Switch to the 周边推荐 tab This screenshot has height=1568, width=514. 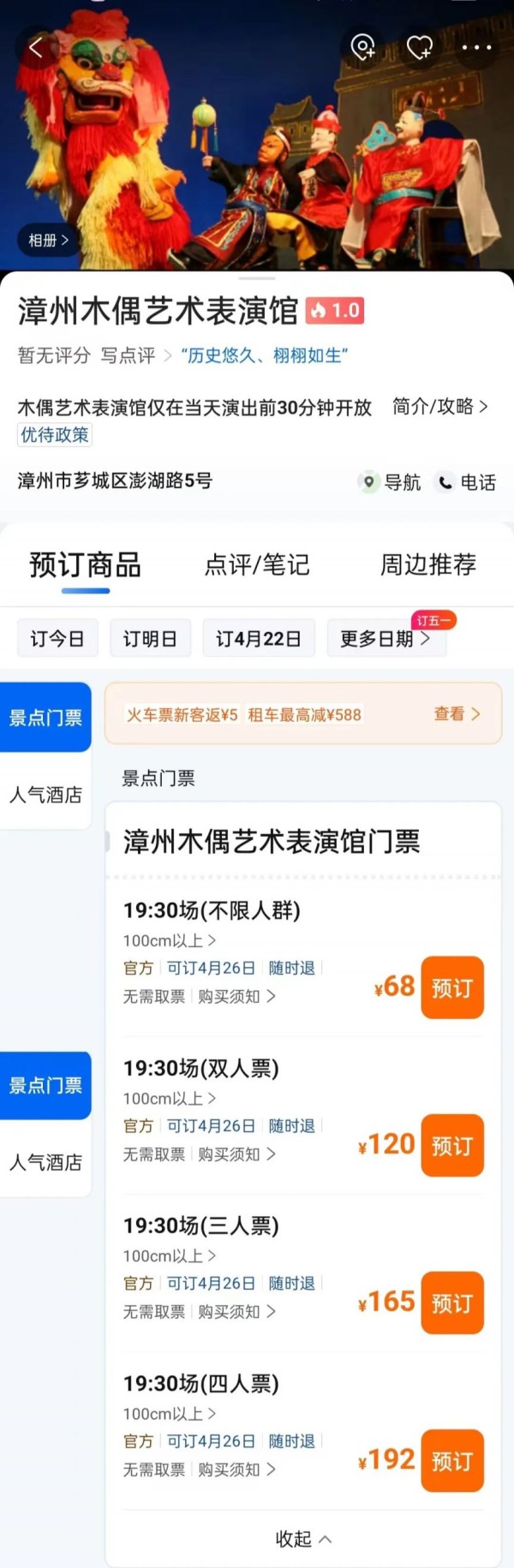pyautogui.click(x=427, y=564)
